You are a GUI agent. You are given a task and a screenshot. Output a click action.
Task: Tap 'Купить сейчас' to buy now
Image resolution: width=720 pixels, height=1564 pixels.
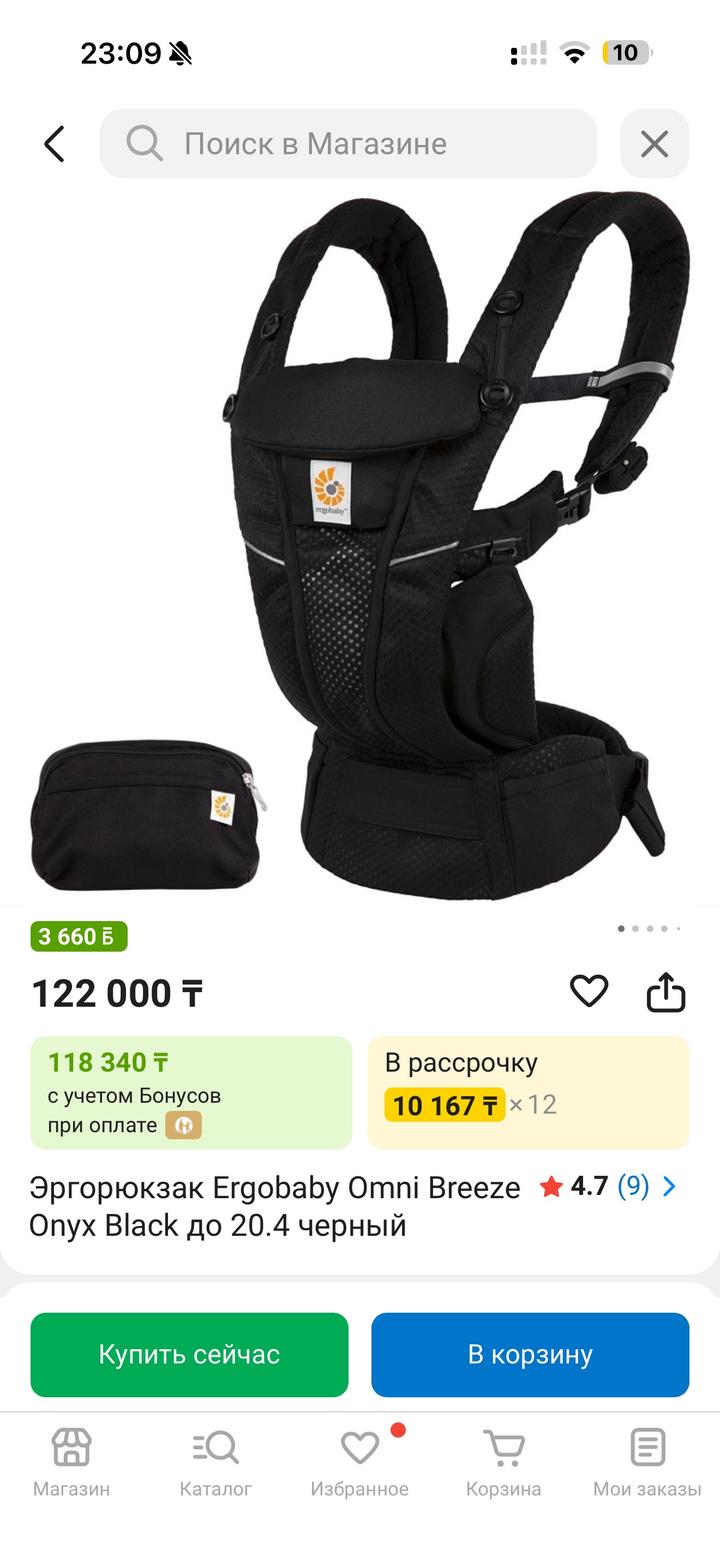coord(189,1354)
